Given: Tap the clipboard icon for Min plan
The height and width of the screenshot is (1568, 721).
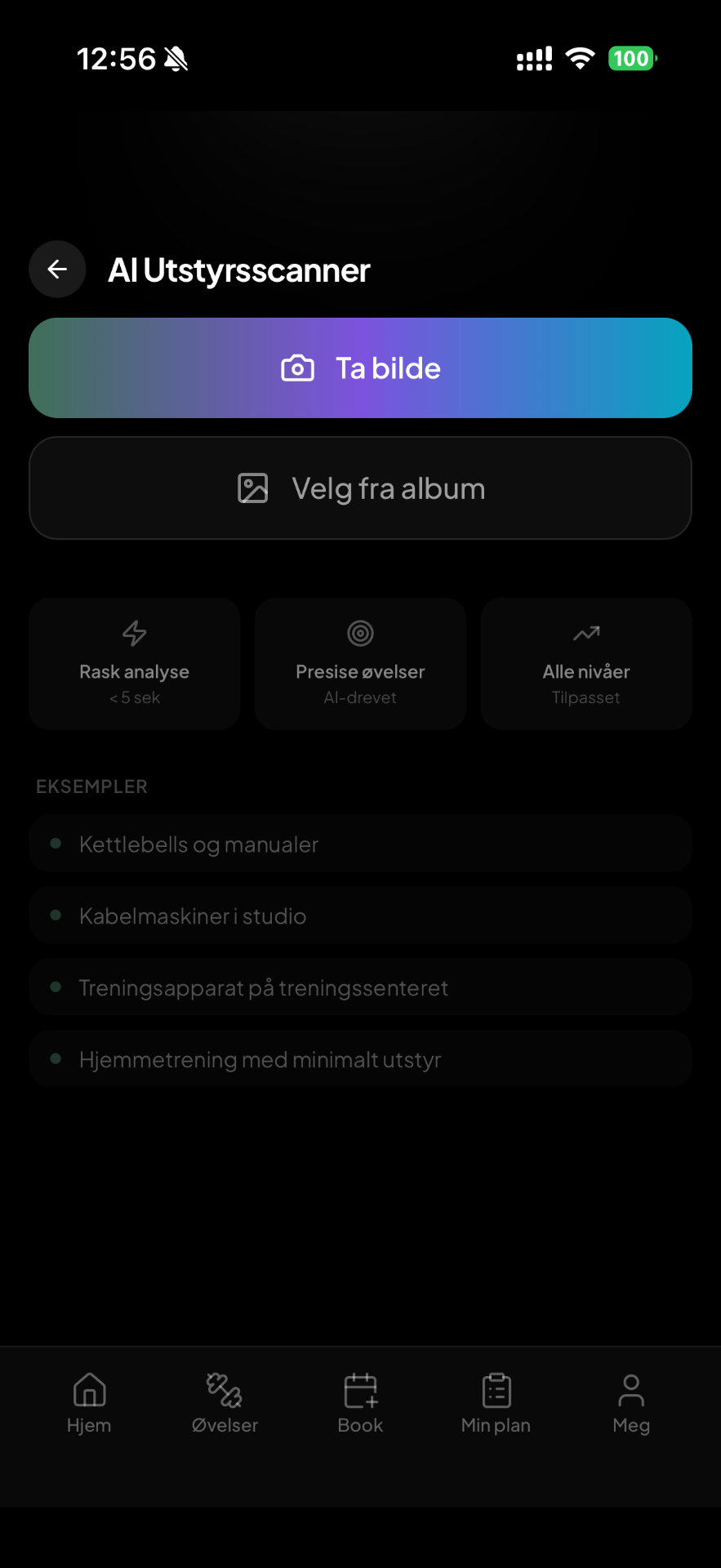Looking at the screenshot, I should [496, 1388].
